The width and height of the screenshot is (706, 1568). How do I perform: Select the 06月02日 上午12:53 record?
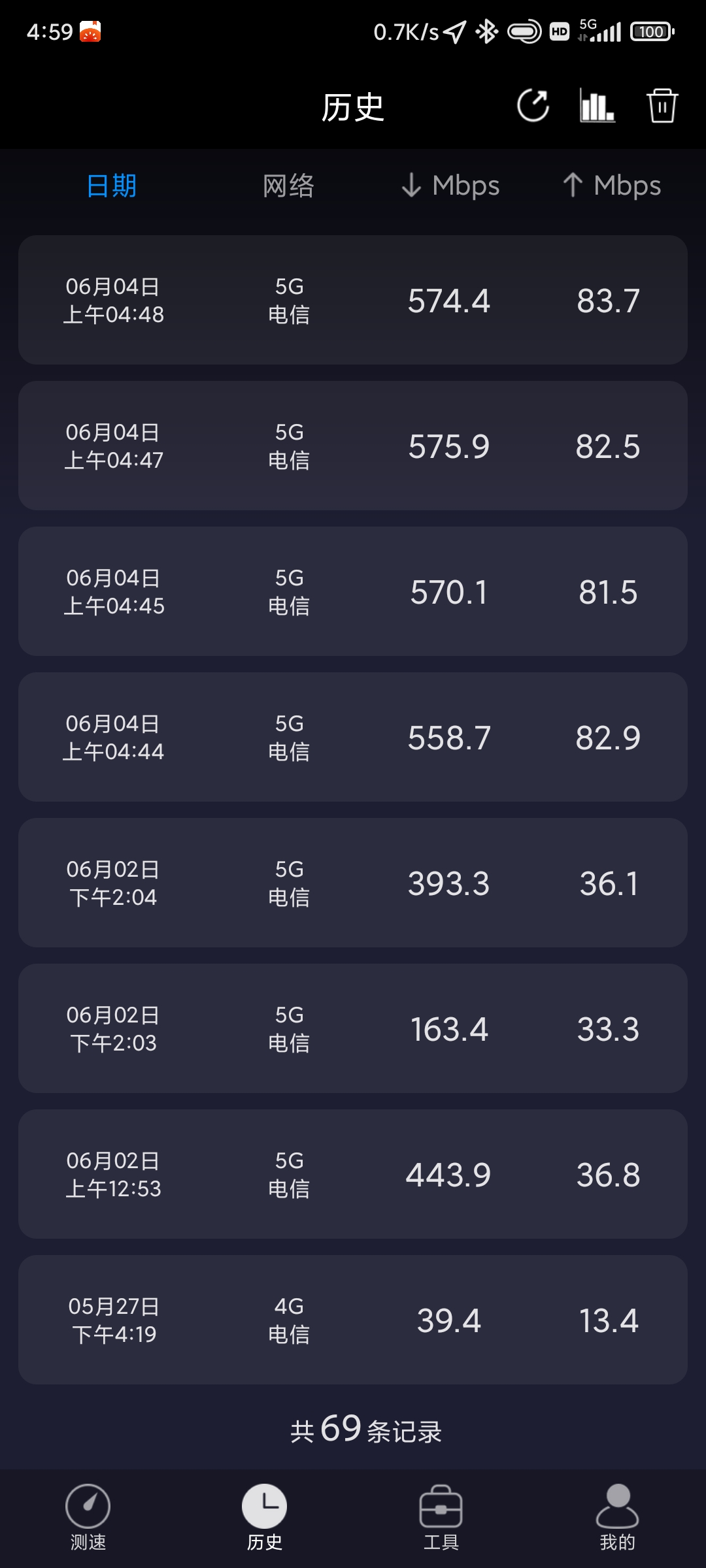[353, 1174]
